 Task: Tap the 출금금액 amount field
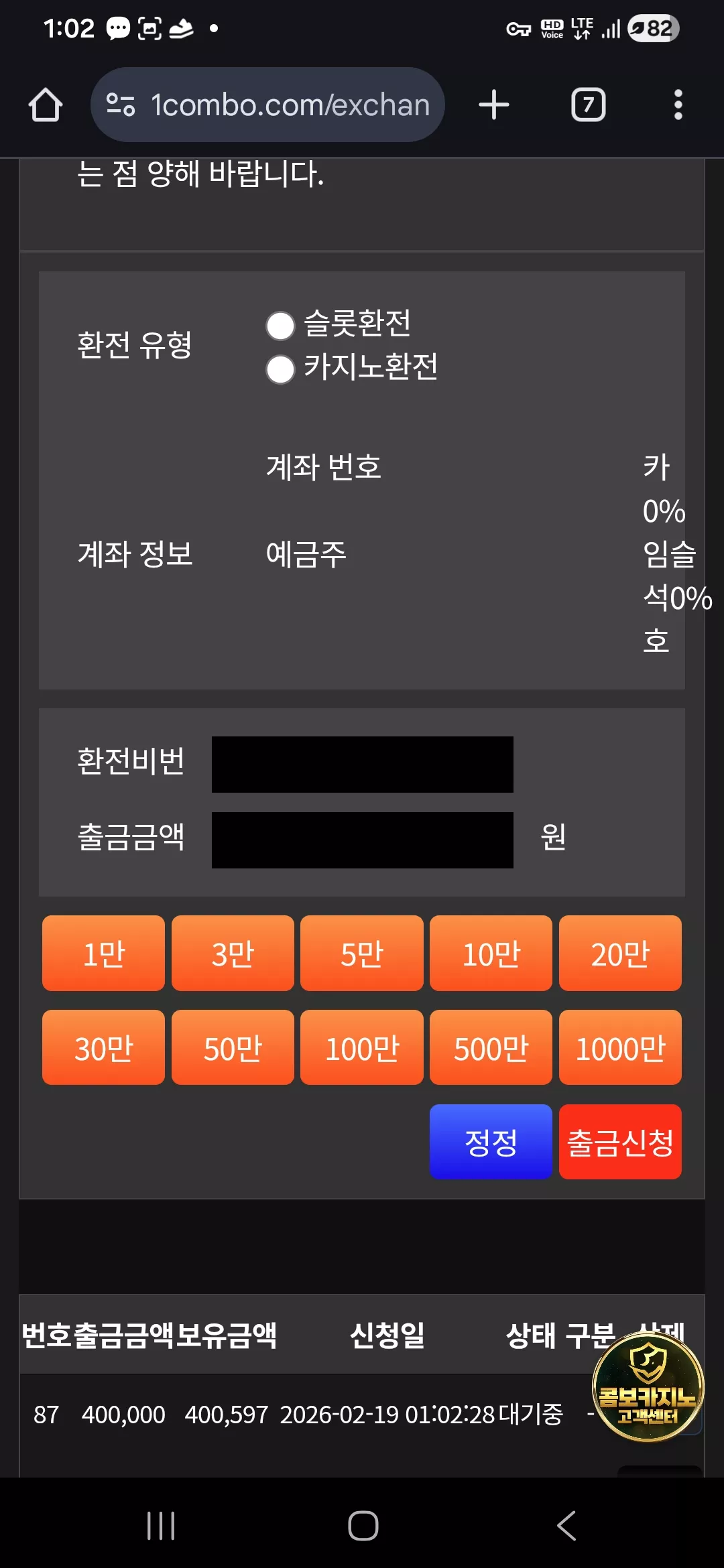[x=363, y=840]
